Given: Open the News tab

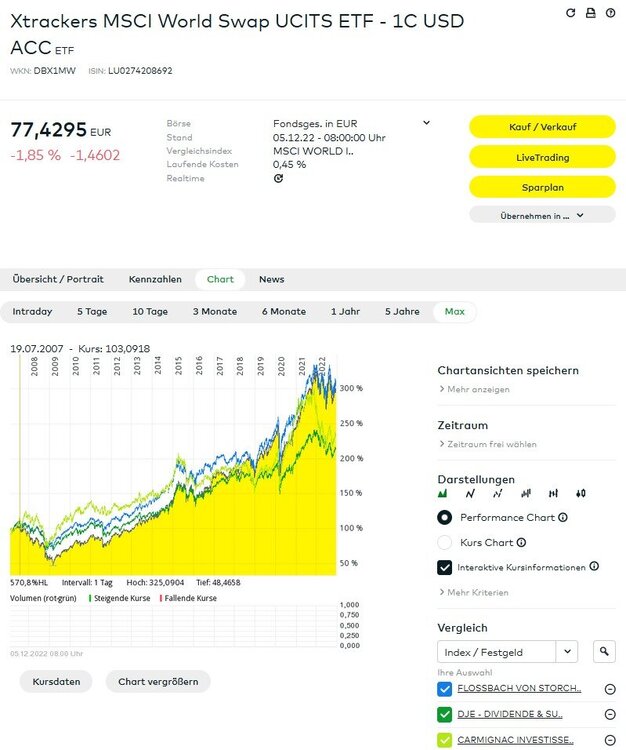Looking at the screenshot, I should [271, 279].
